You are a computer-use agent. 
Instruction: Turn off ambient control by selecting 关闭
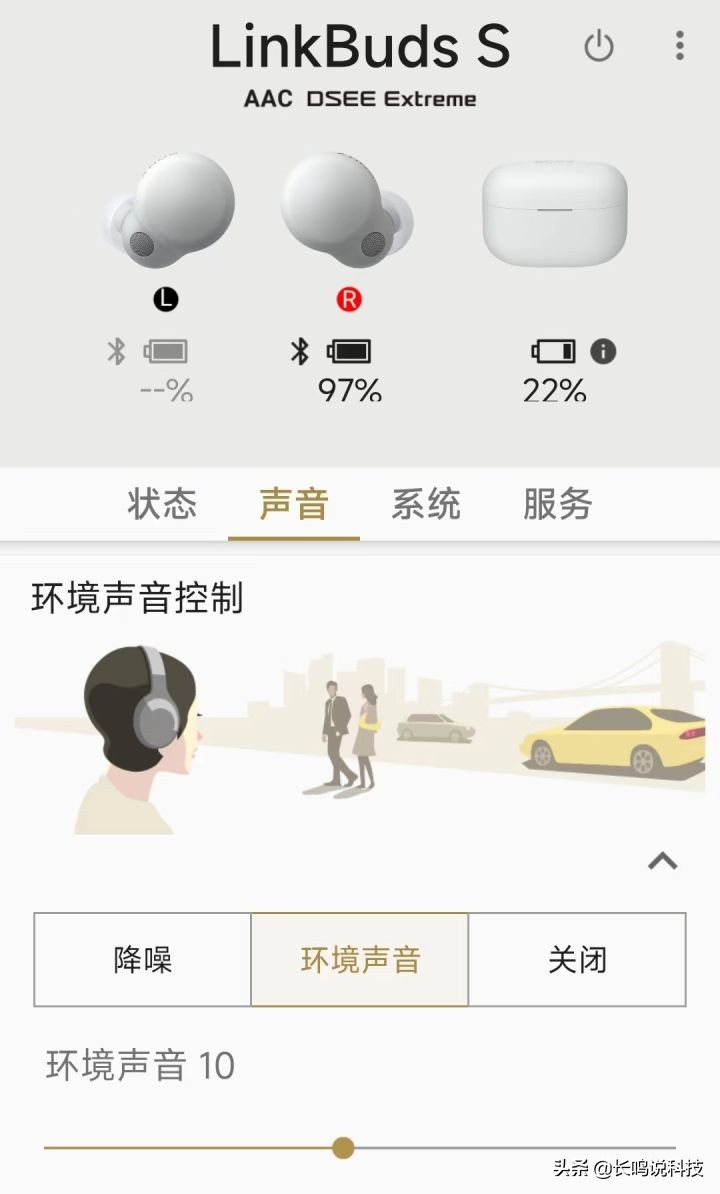pyautogui.click(x=576, y=959)
